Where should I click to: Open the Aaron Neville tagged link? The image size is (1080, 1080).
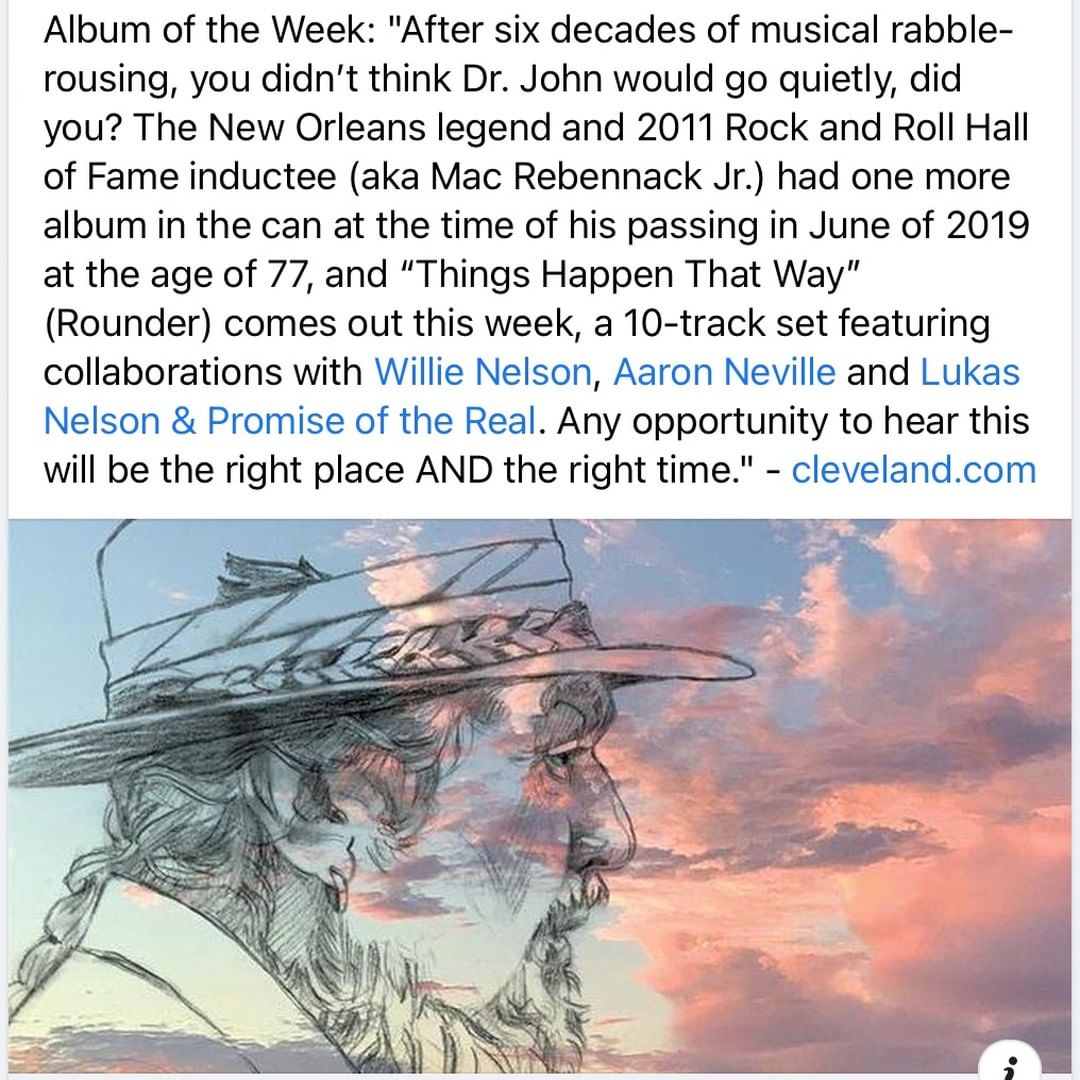pyautogui.click(x=723, y=372)
